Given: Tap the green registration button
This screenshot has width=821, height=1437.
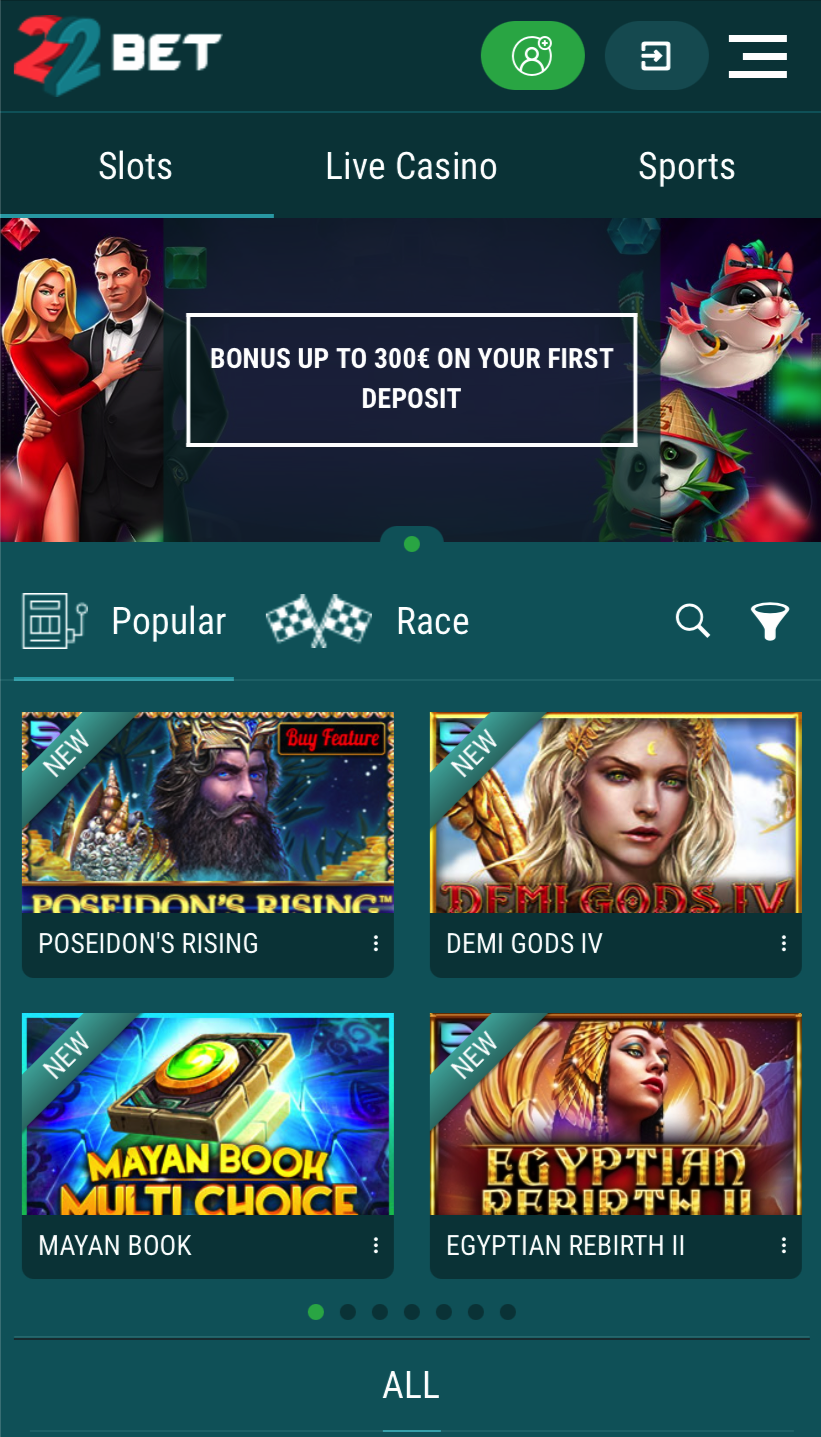Looking at the screenshot, I should [x=532, y=55].
